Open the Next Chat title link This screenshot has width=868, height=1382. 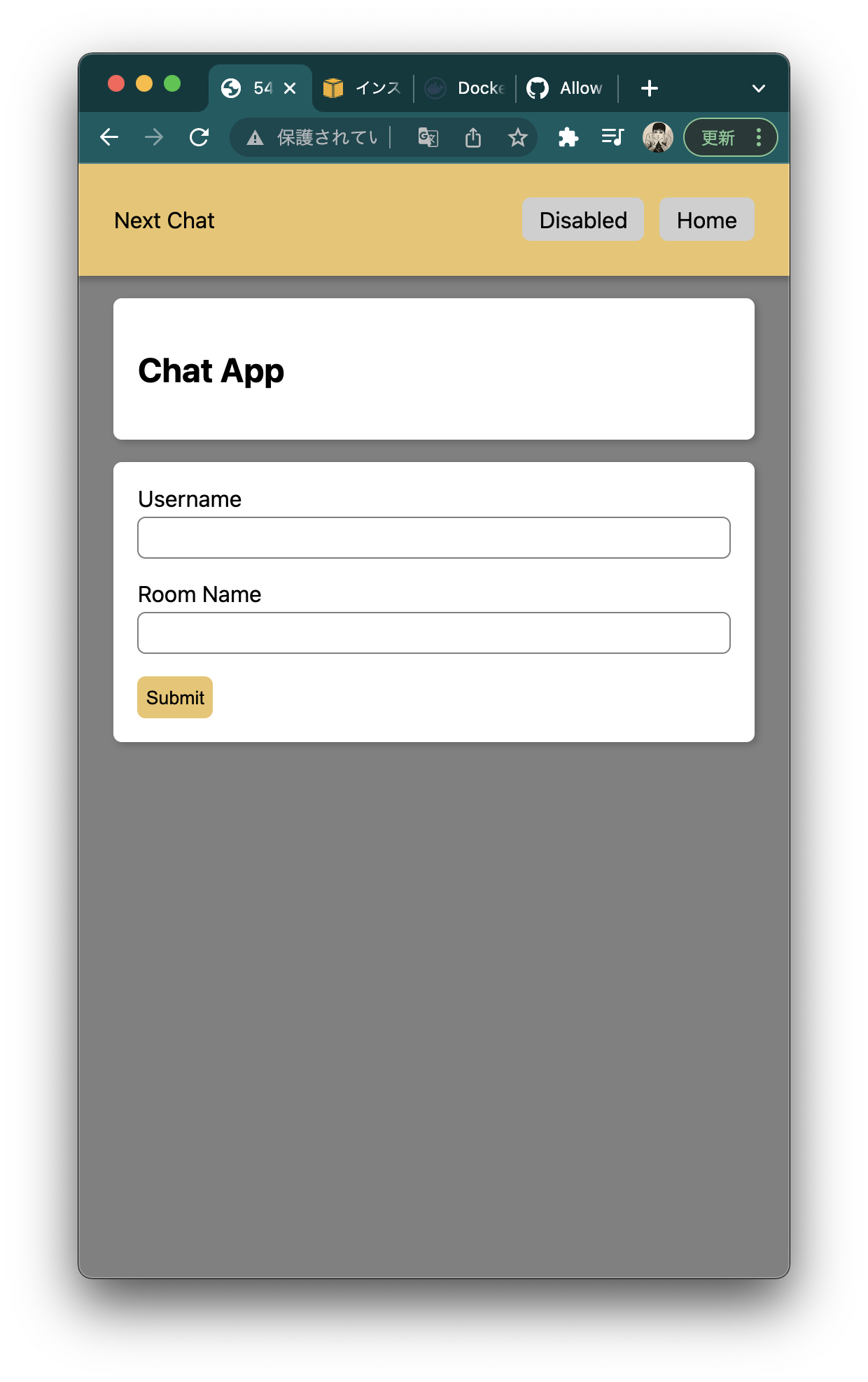164,221
